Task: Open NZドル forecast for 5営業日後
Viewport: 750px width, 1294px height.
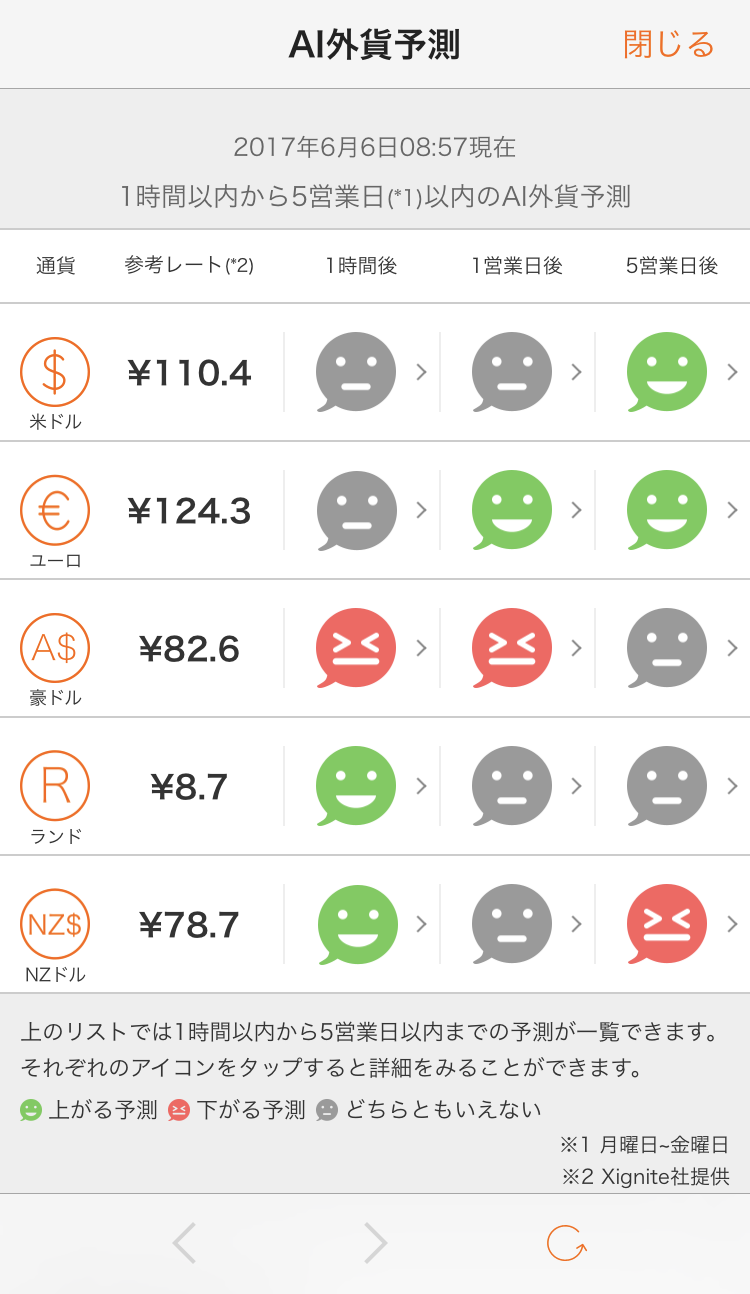Action: (x=667, y=924)
